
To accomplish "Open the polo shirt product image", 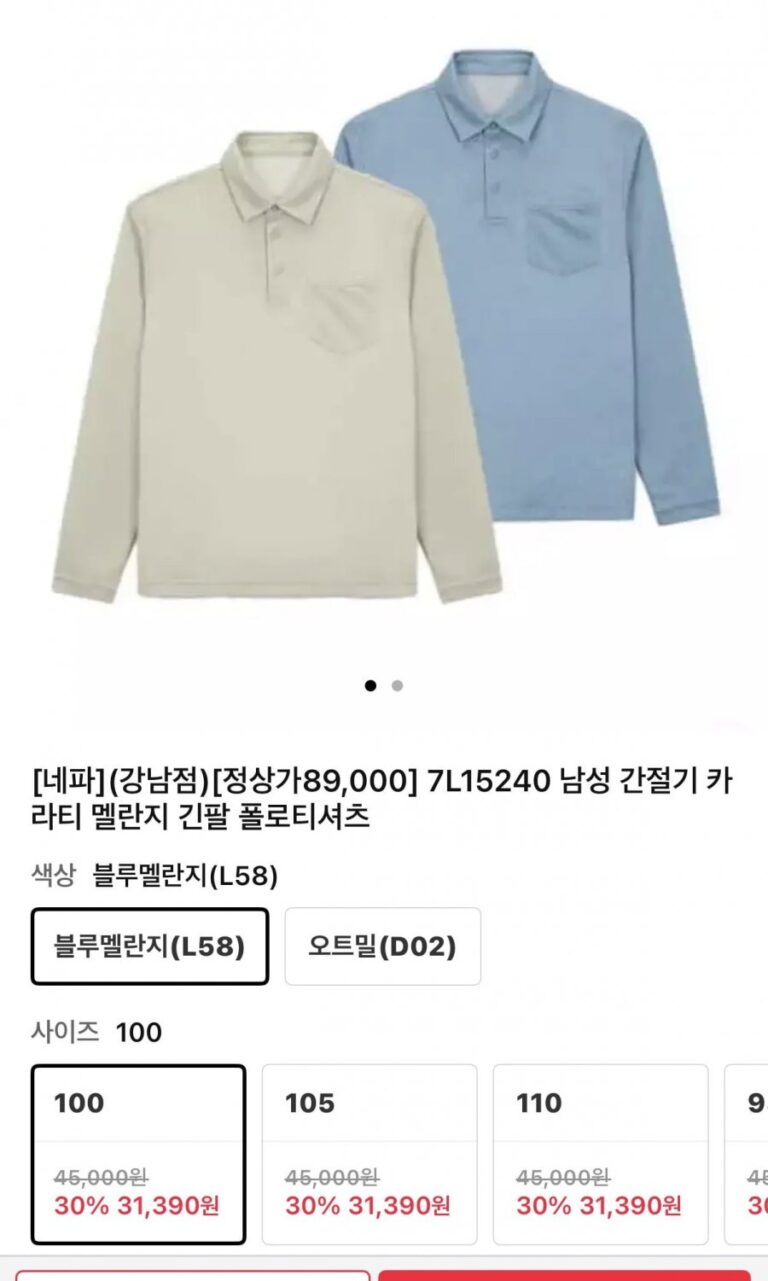I will [384, 330].
